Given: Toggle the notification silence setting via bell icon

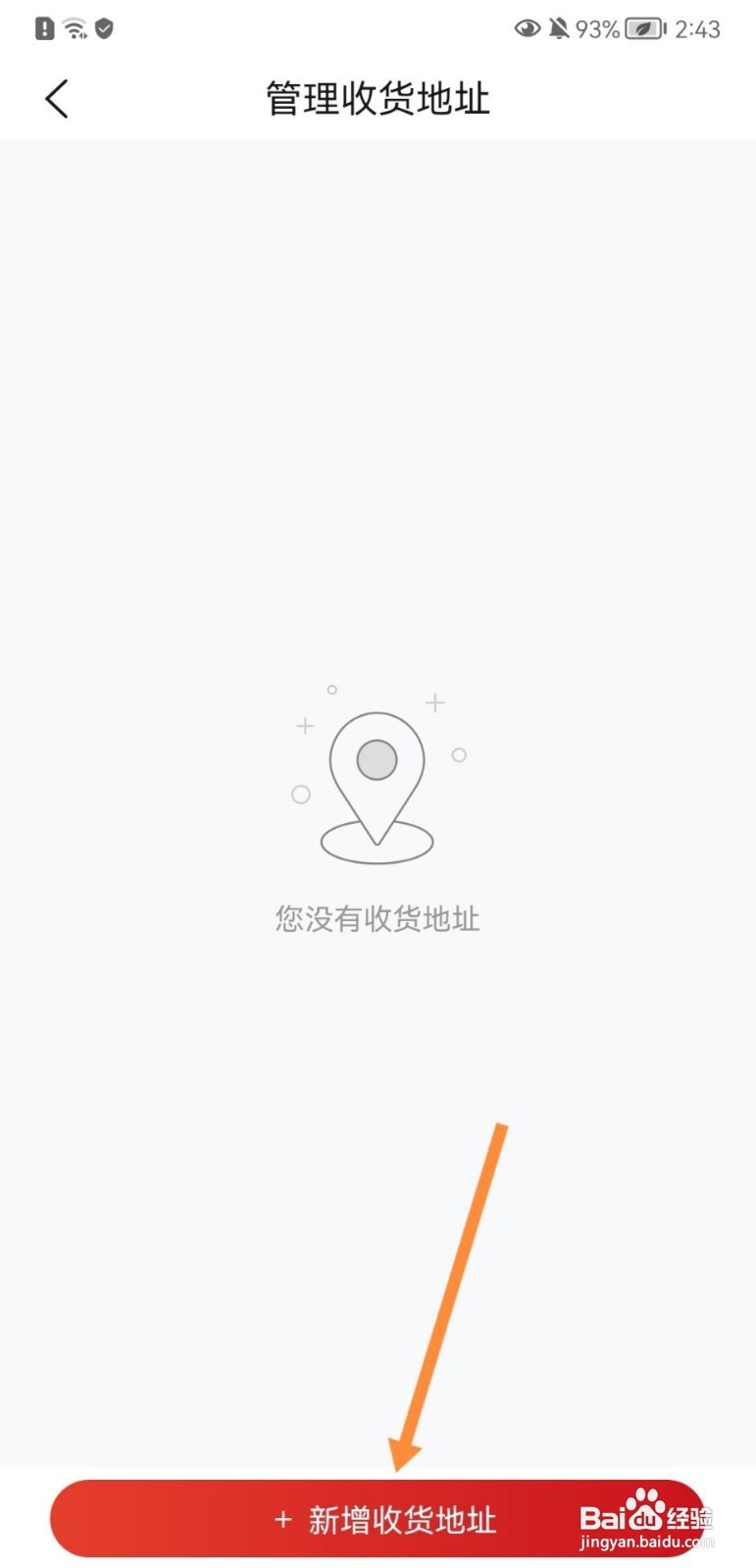Looking at the screenshot, I should (557, 29).
